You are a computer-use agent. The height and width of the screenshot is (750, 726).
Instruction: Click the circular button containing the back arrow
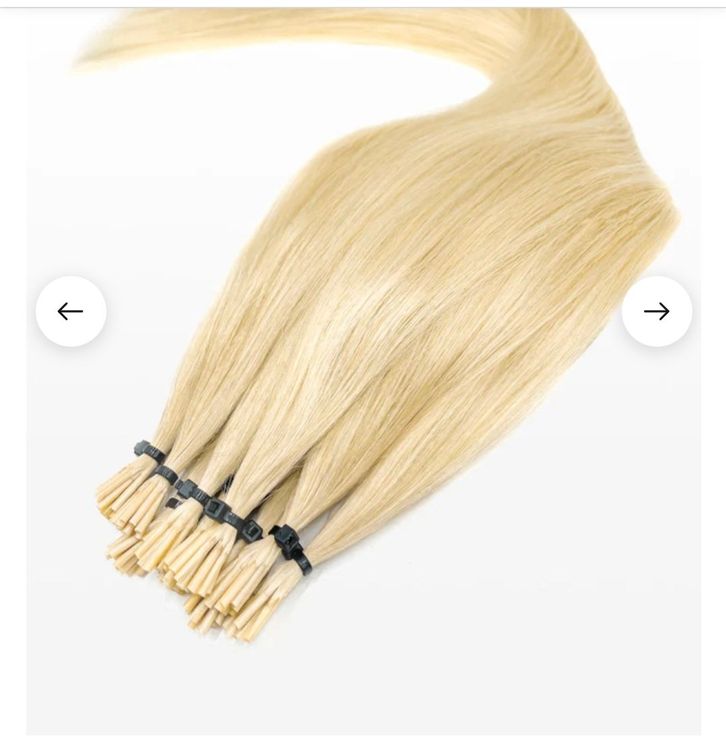(x=68, y=312)
